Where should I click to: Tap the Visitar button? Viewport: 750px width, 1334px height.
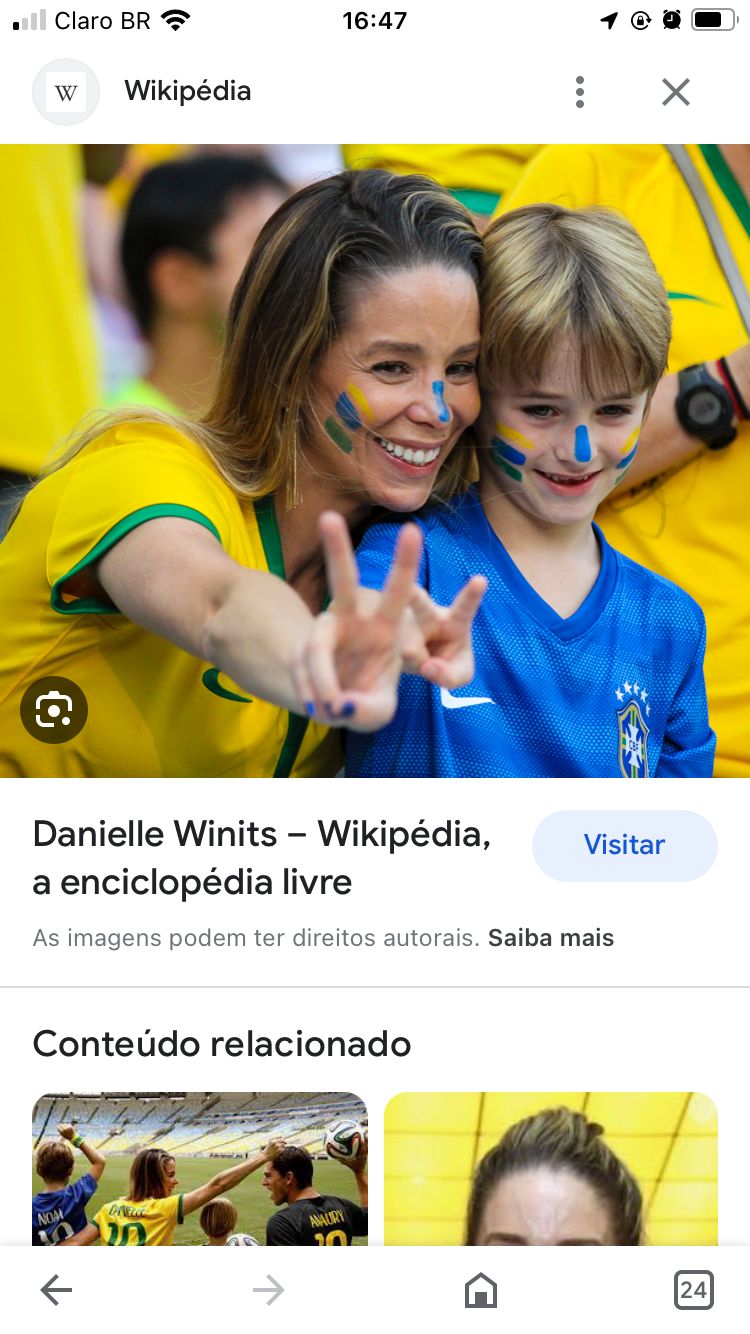click(x=624, y=845)
